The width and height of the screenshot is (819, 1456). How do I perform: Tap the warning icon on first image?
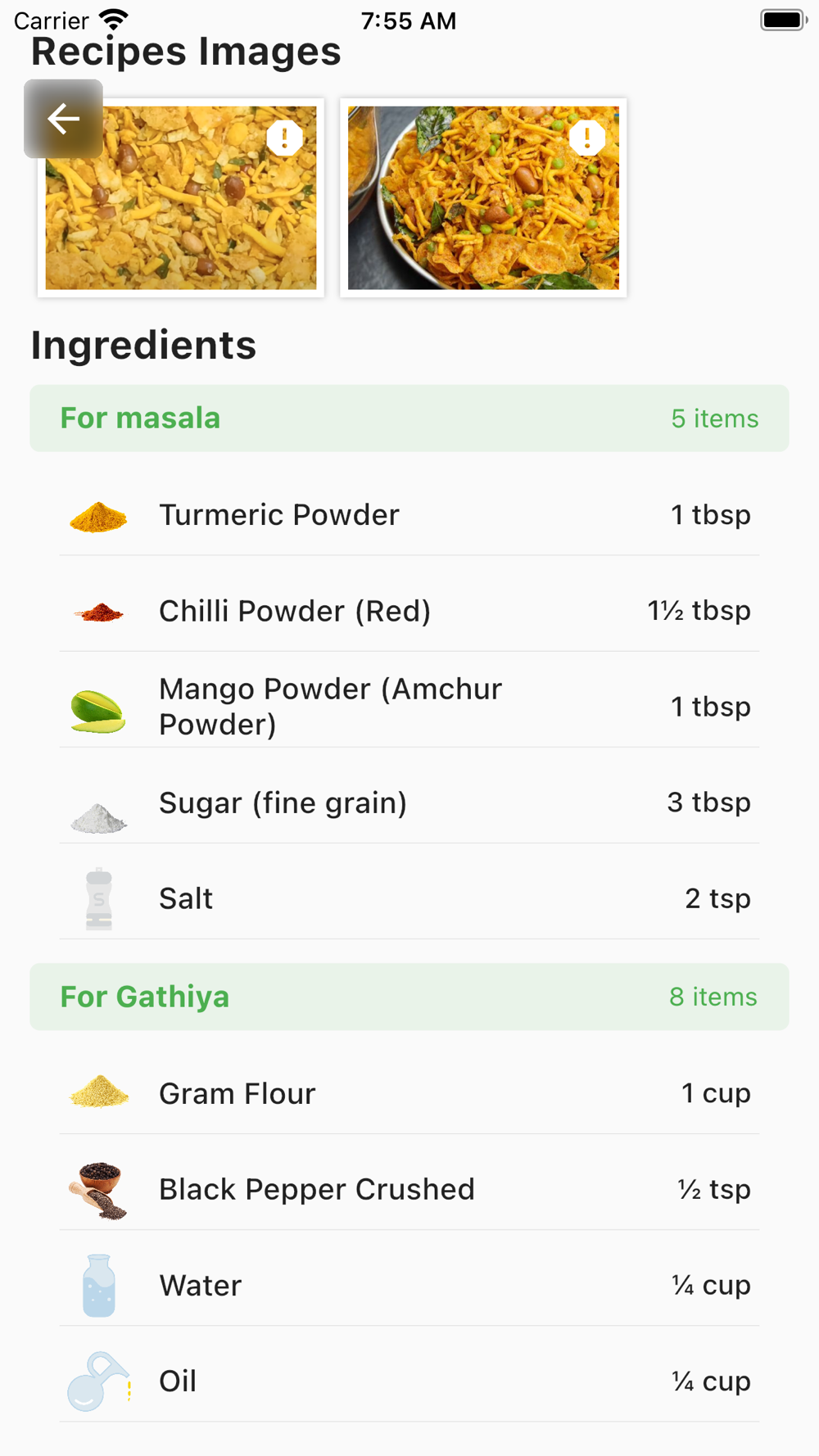285,138
